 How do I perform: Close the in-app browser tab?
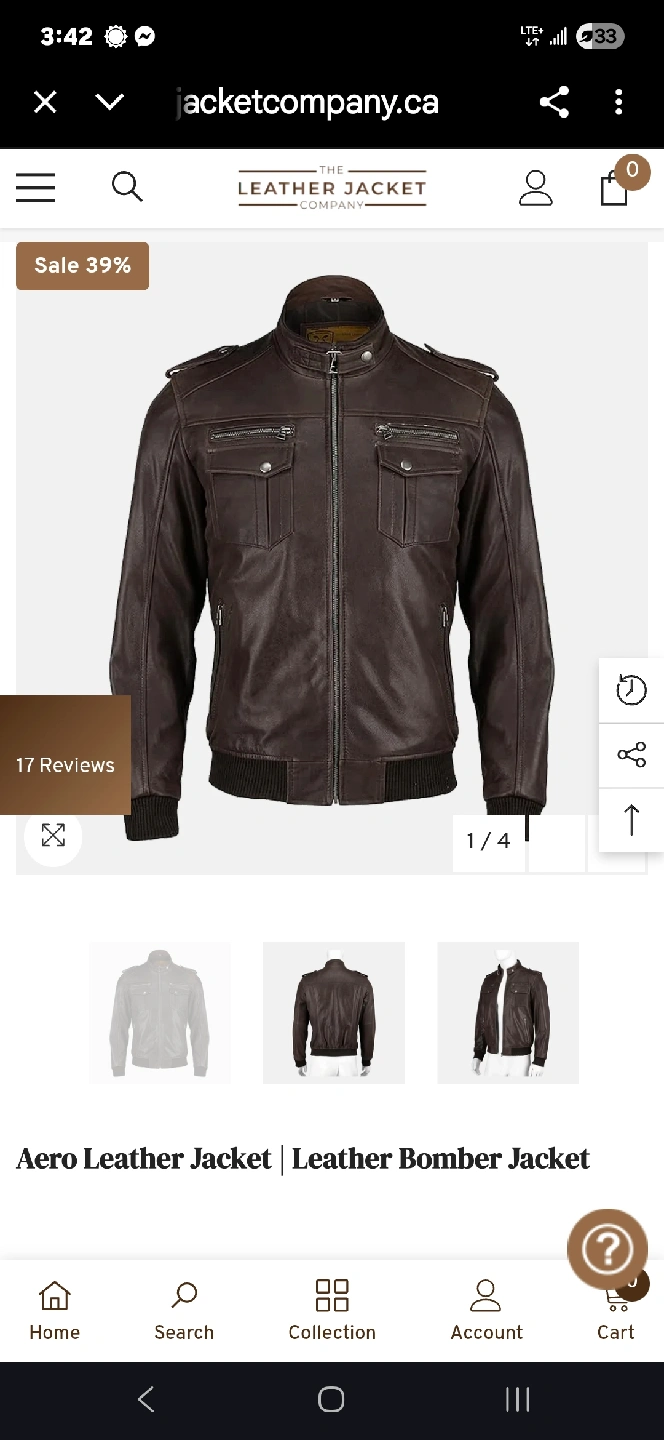45,102
